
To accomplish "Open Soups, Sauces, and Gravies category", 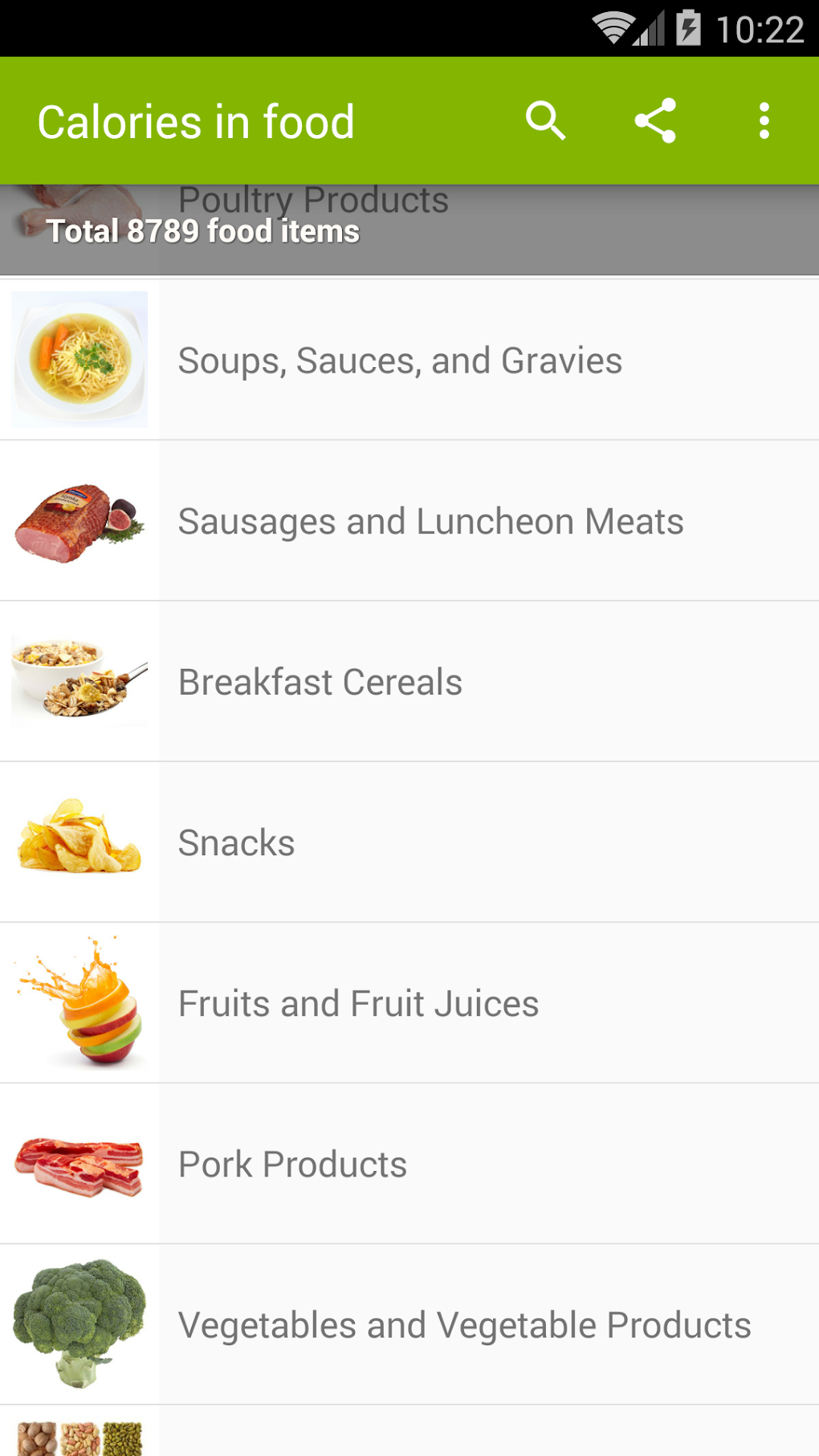I will [409, 361].
